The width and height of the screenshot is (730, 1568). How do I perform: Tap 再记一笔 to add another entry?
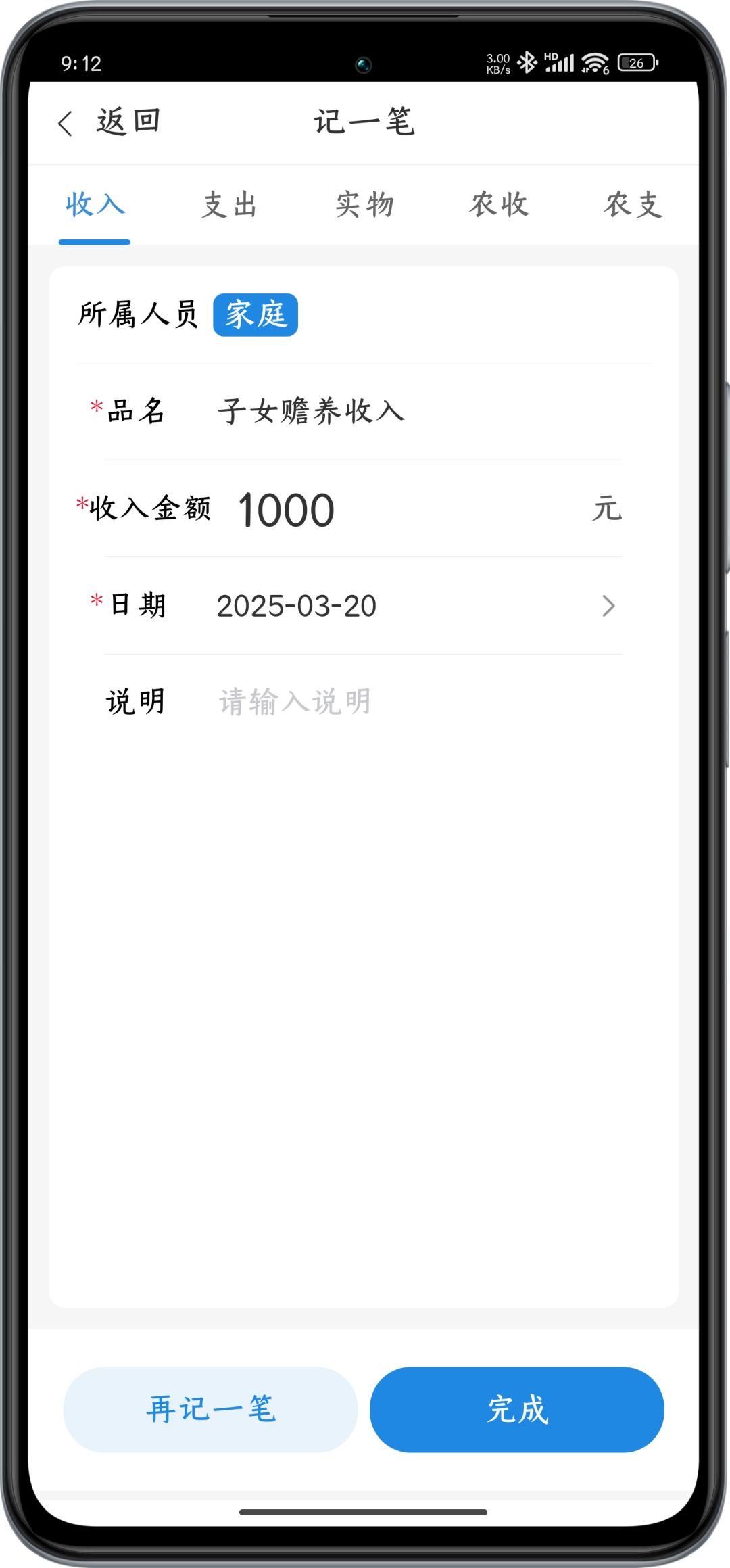[x=210, y=1410]
